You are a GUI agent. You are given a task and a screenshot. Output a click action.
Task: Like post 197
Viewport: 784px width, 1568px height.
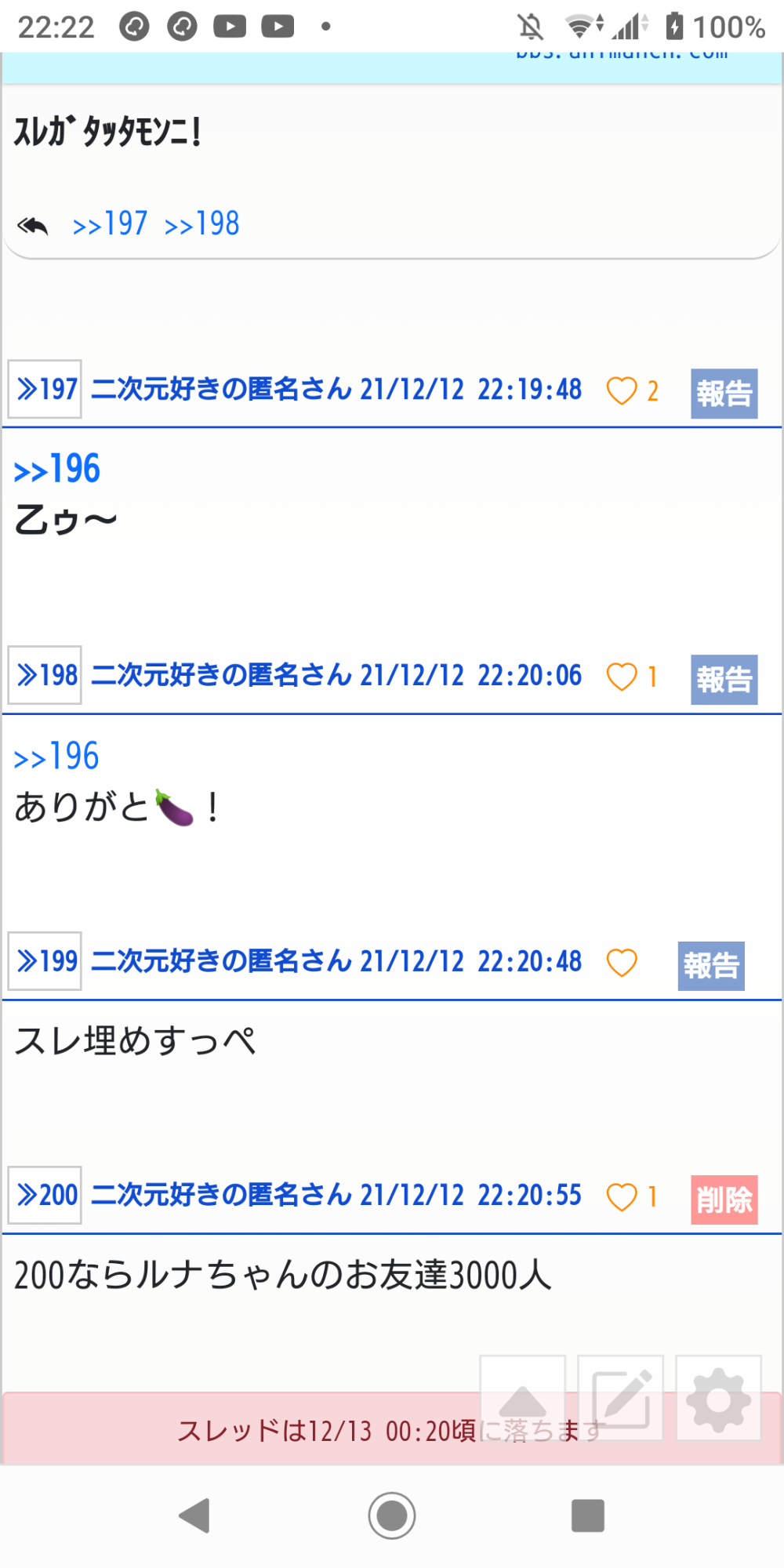(622, 390)
